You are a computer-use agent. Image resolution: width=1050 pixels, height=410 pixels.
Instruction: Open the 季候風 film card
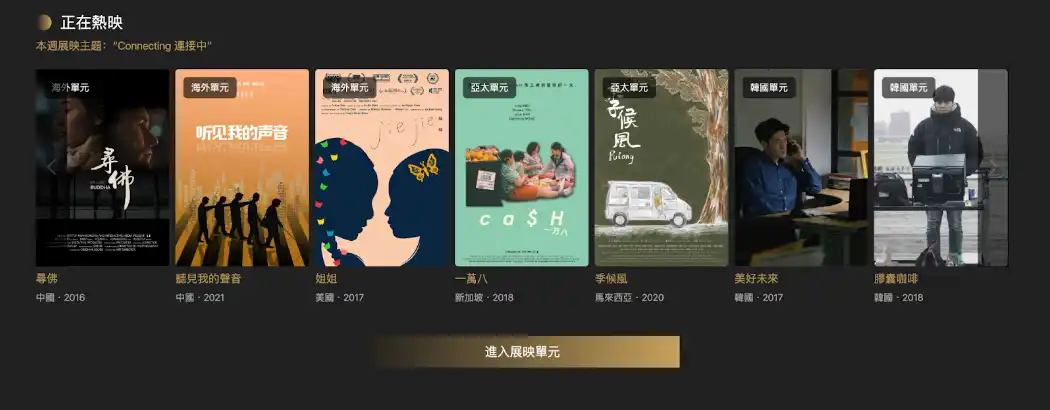coord(661,168)
